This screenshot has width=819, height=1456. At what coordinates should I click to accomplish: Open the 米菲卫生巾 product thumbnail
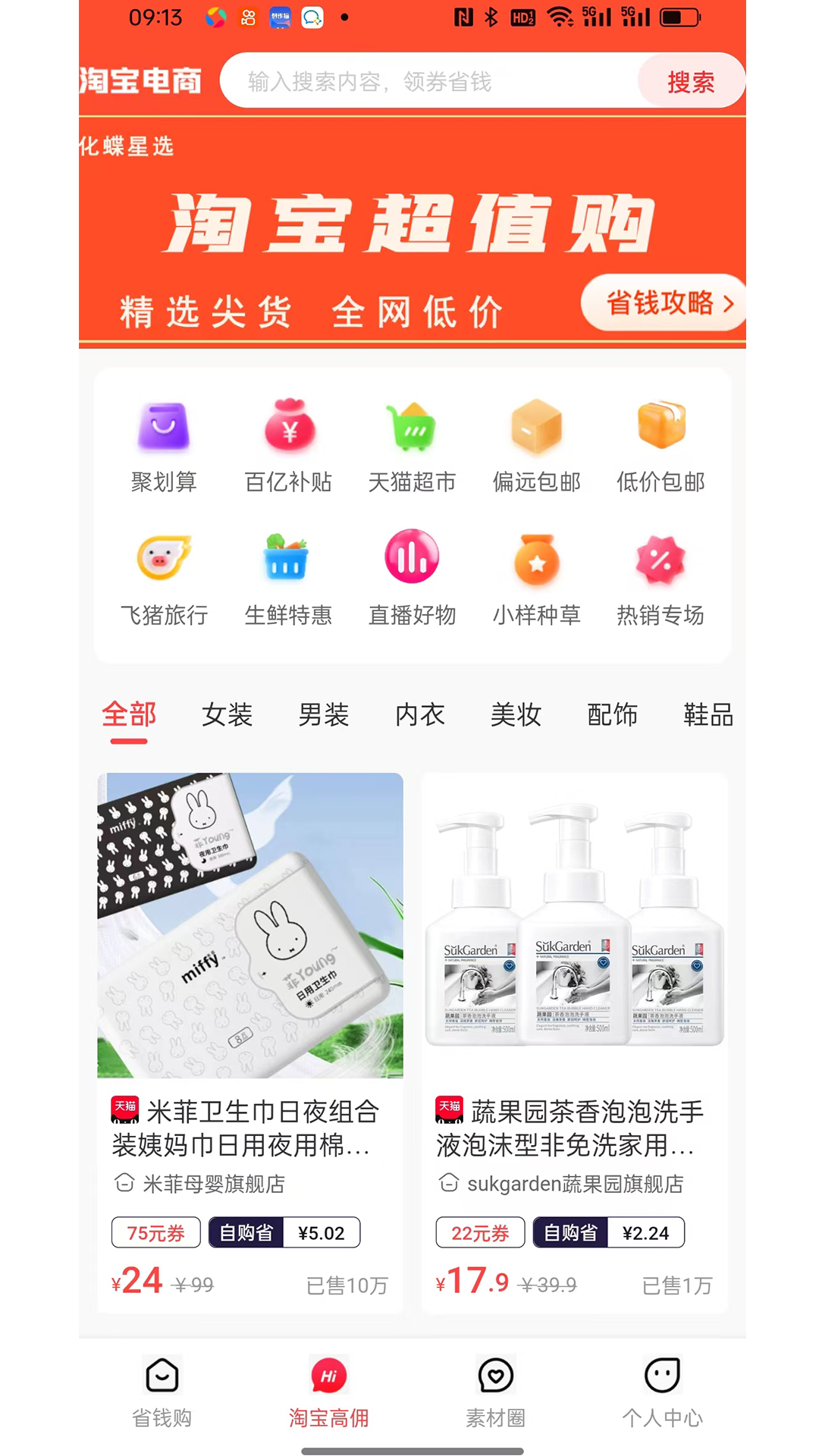tap(249, 925)
